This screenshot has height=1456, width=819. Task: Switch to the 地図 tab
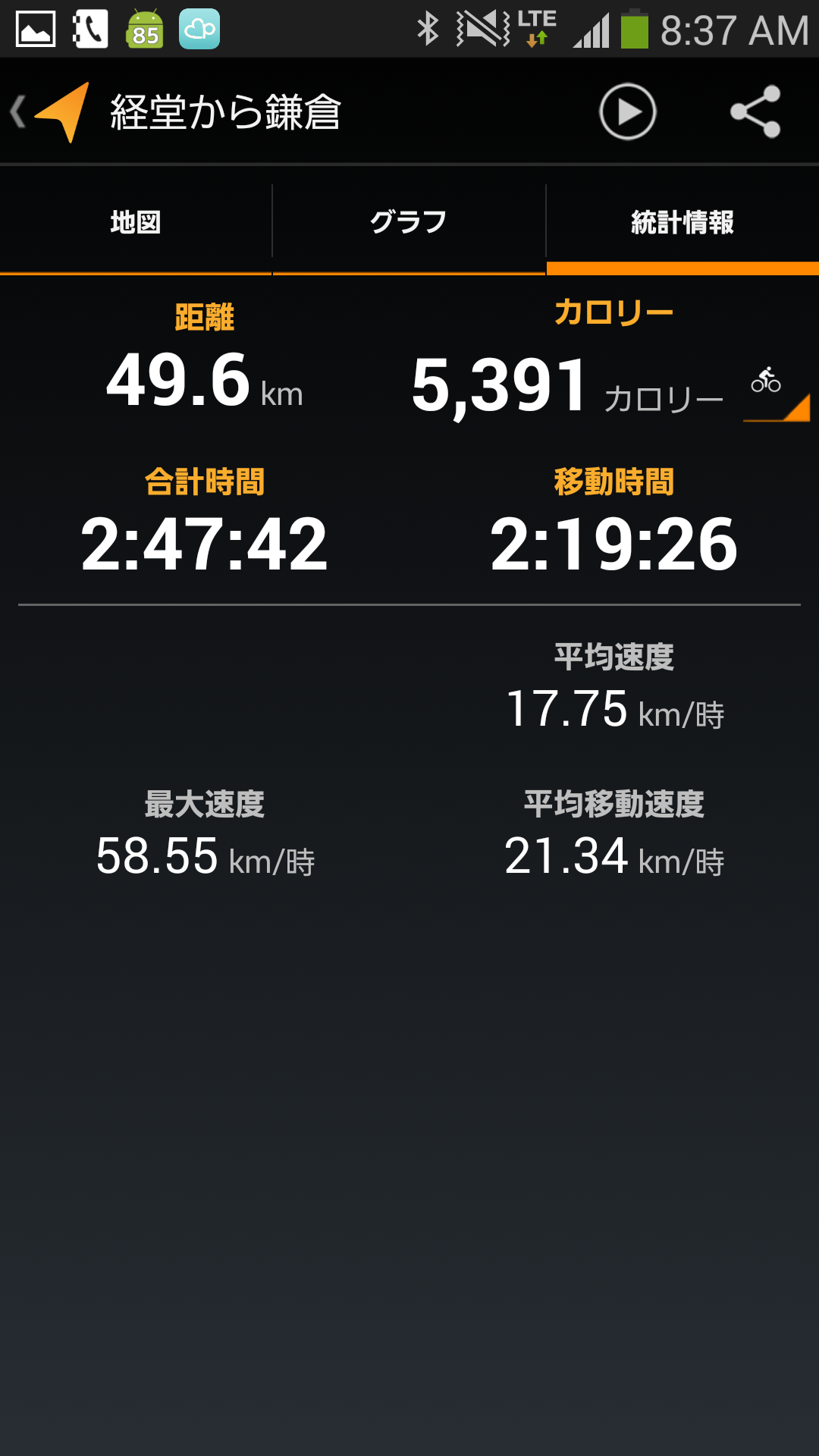click(x=136, y=222)
